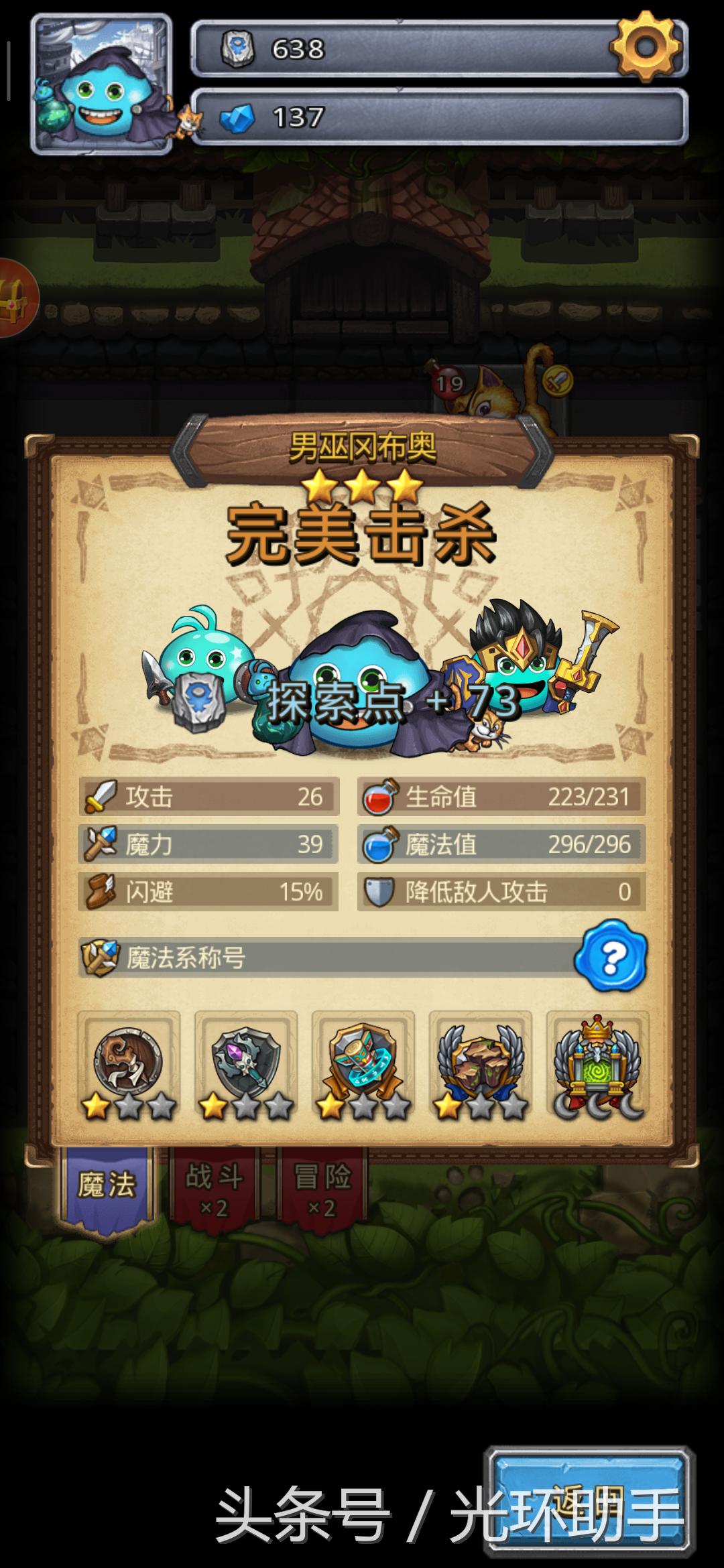This screenshot has width=724, height=1568.
Task: Open the gumball avatar portrait
Action: click(x=102, y=84)
